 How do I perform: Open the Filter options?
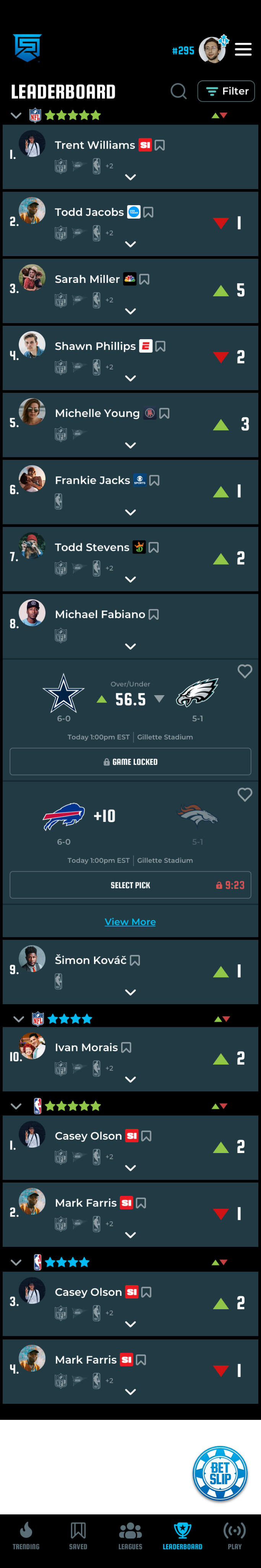tap(226, 91)
